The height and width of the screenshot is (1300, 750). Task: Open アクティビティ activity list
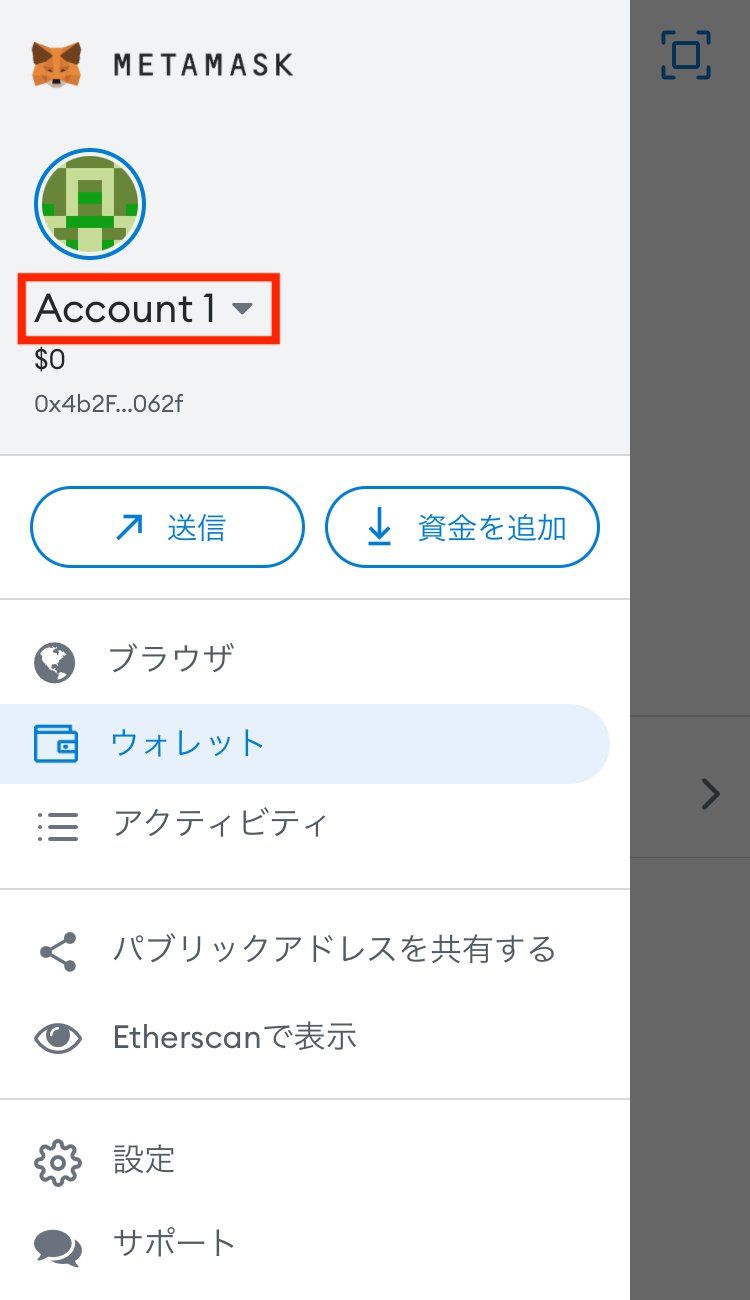(x=315, y=825)
